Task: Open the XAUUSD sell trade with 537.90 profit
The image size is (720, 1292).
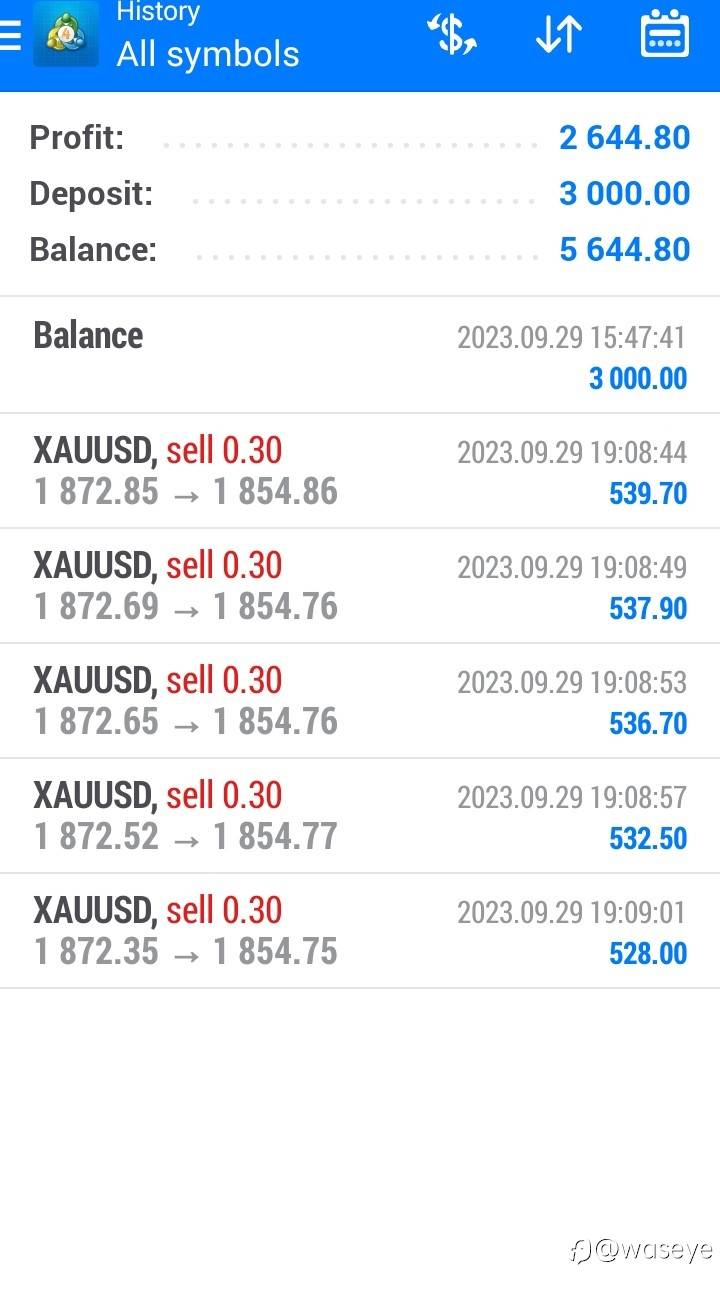Action: (360, 586)
